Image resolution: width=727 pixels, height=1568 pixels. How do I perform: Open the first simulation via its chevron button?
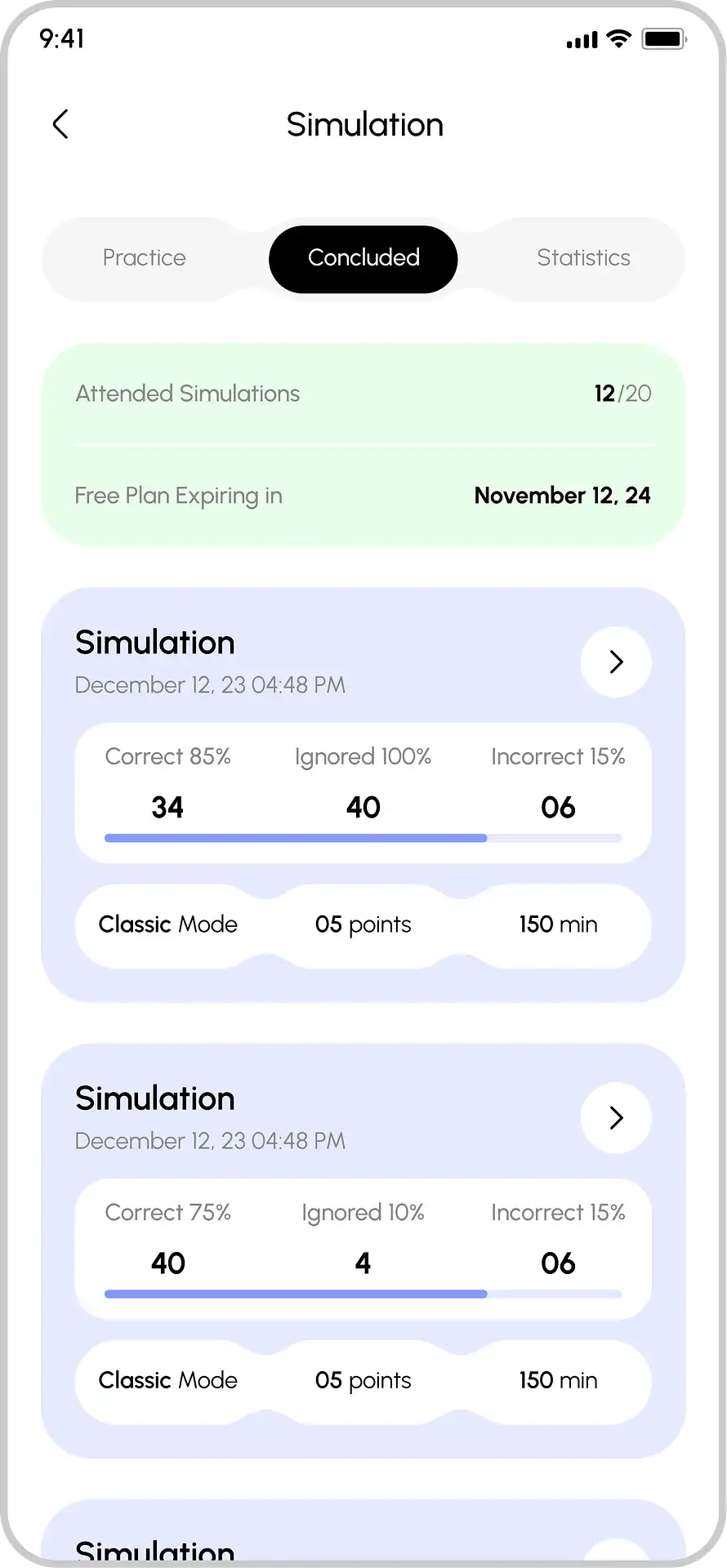click(616, 662)
